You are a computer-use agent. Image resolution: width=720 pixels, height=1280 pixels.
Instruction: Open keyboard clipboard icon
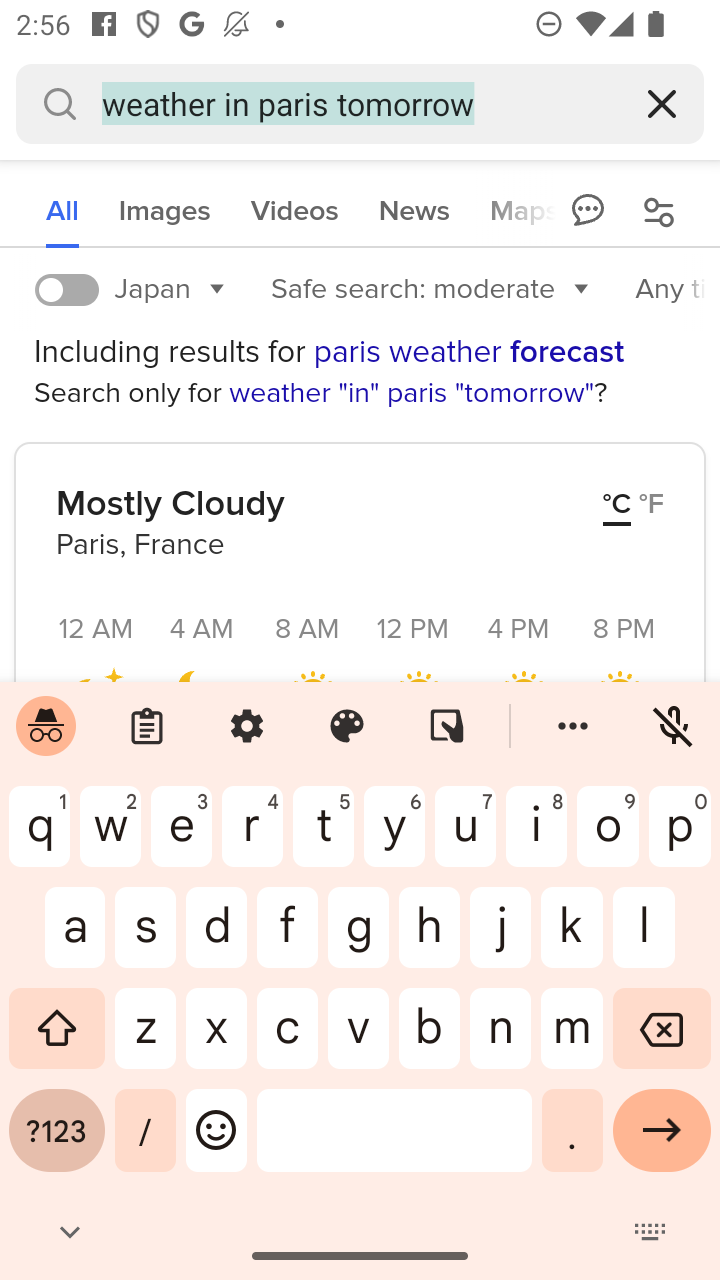click(x=147, y=726)
